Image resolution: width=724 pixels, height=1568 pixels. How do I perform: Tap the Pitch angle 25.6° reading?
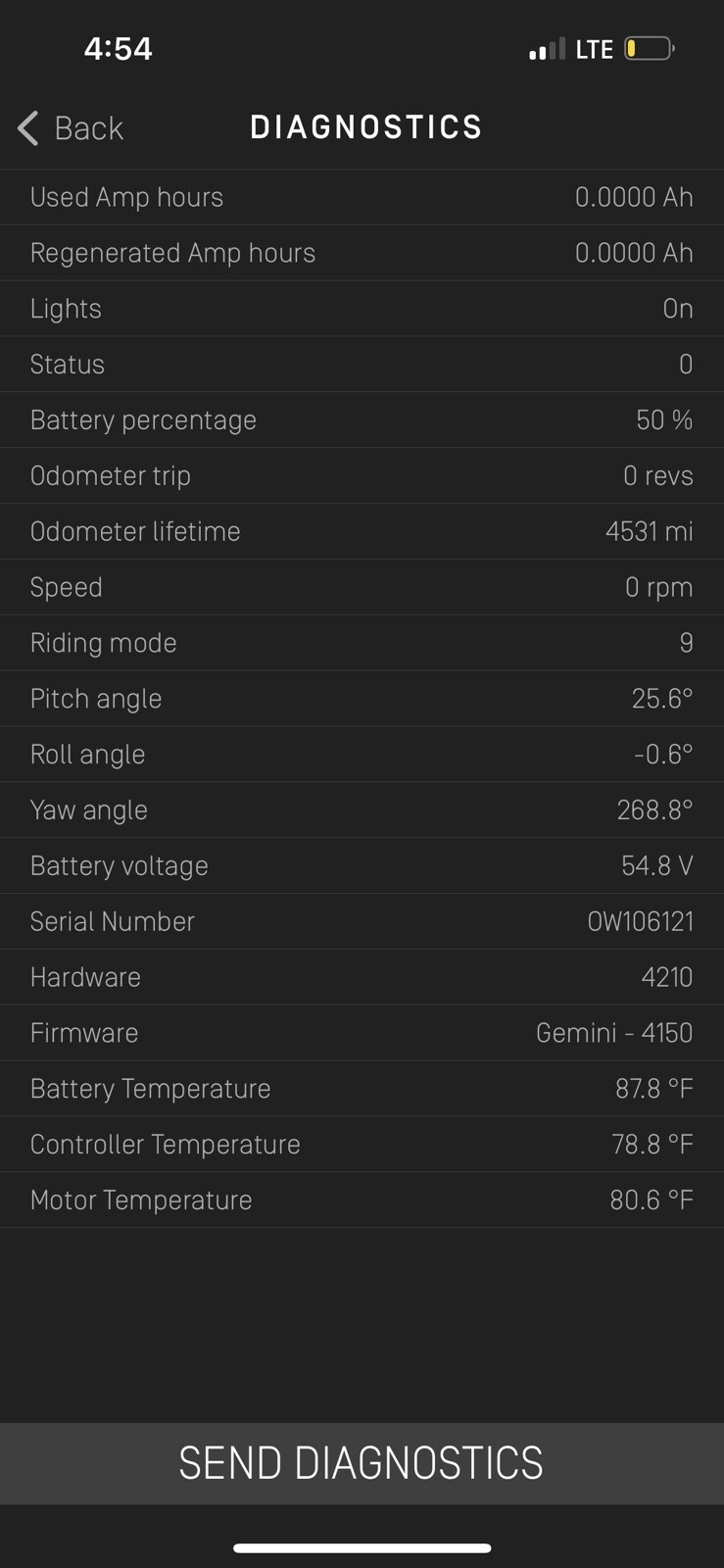[663, 698]
